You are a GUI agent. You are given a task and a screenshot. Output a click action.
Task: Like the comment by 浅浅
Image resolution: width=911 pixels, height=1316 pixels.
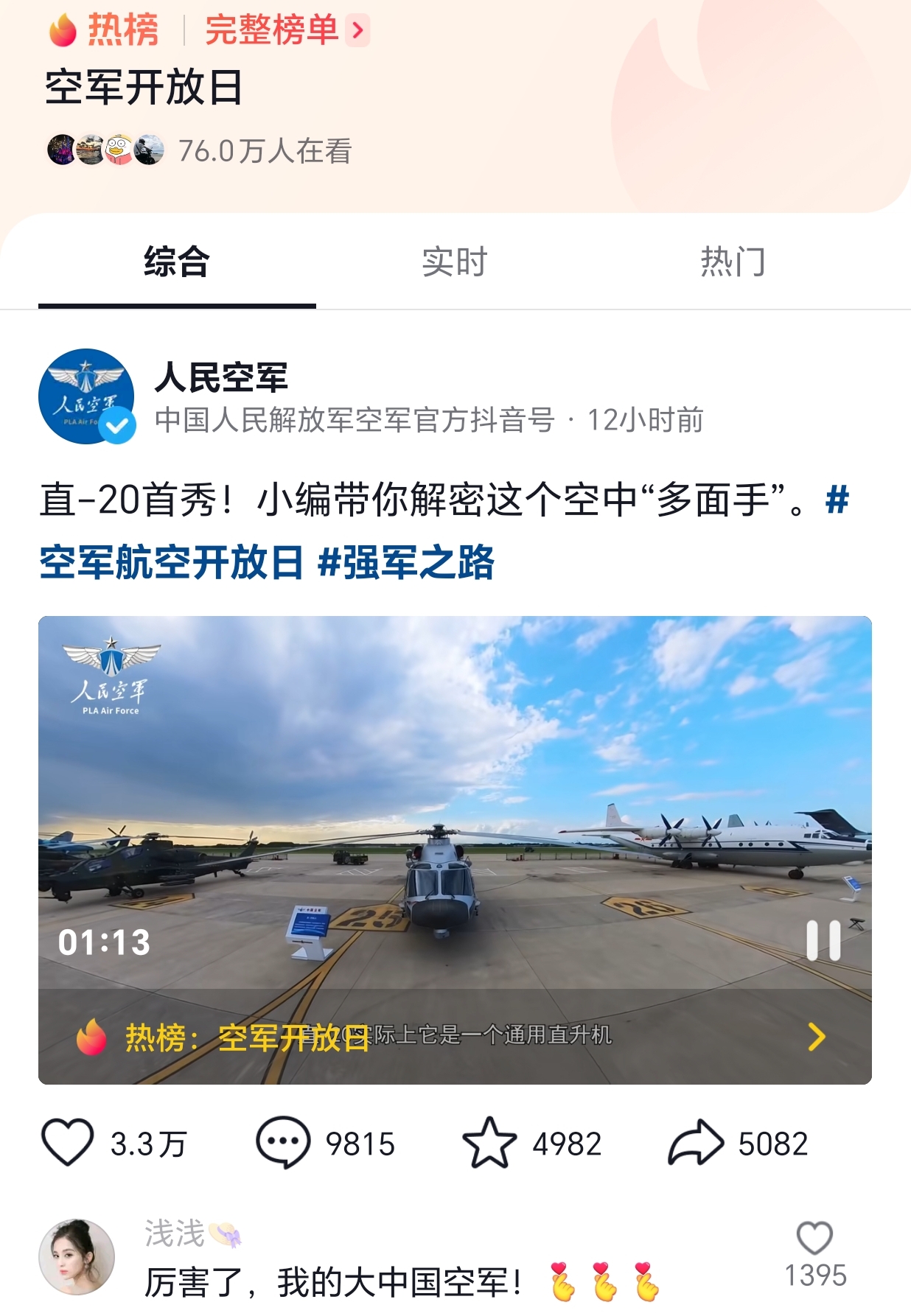point(814,1239)
